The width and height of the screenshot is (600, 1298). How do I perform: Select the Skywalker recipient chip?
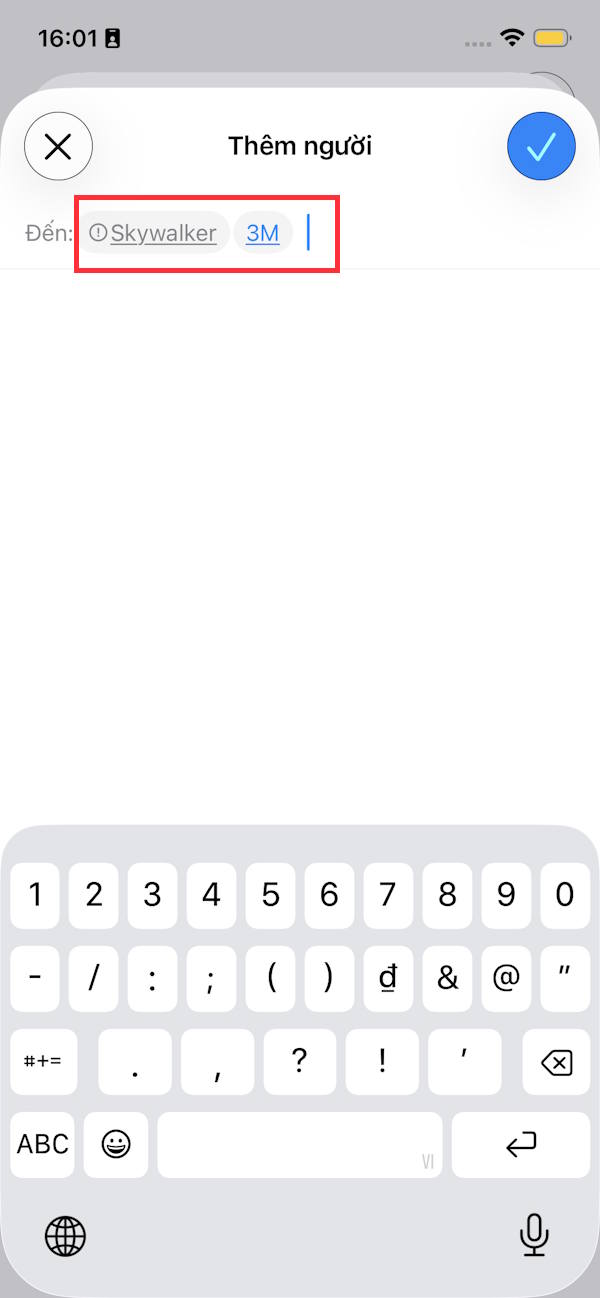pos(154,233)
